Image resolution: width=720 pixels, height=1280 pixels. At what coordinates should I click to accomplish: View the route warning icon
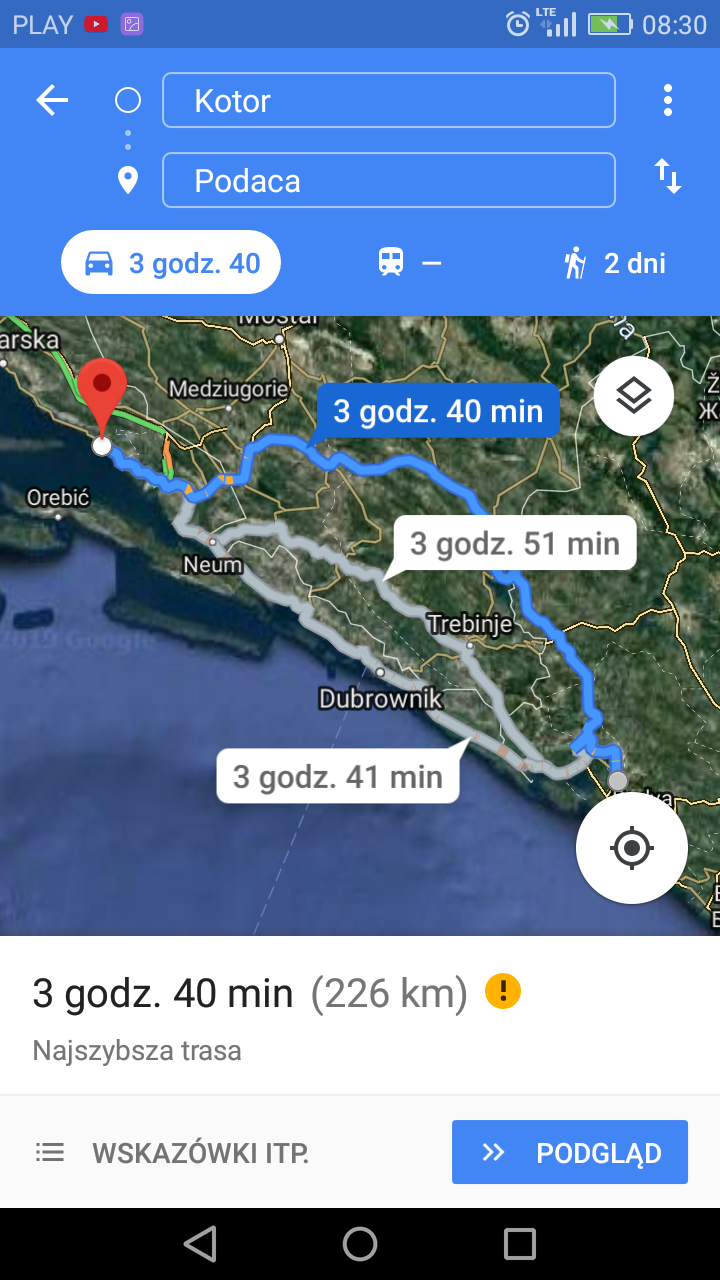click(502, 992)
